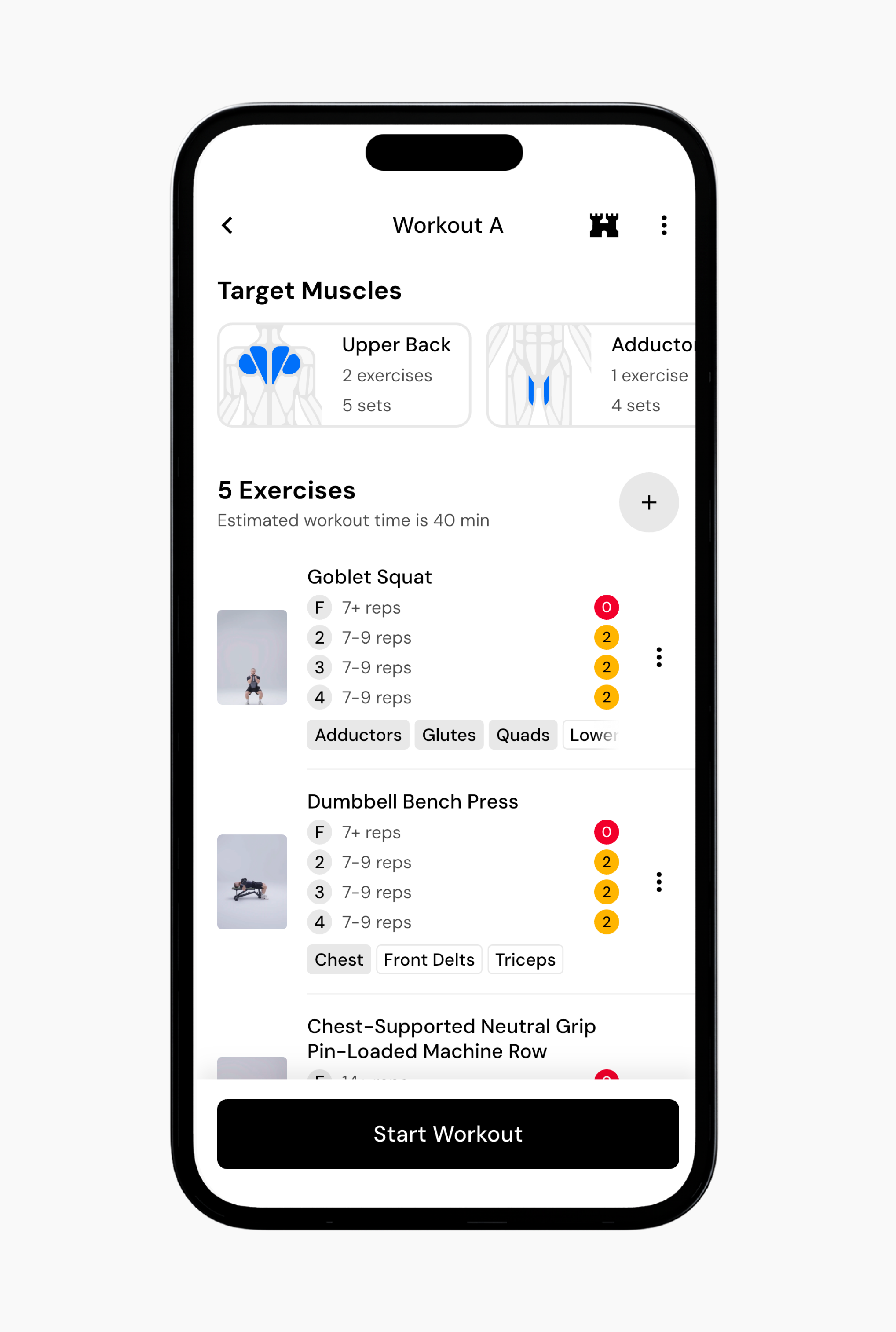Open the Dumbbell Bench Press exercise details
896x1332 pixels.
click(x=412, y=802)
